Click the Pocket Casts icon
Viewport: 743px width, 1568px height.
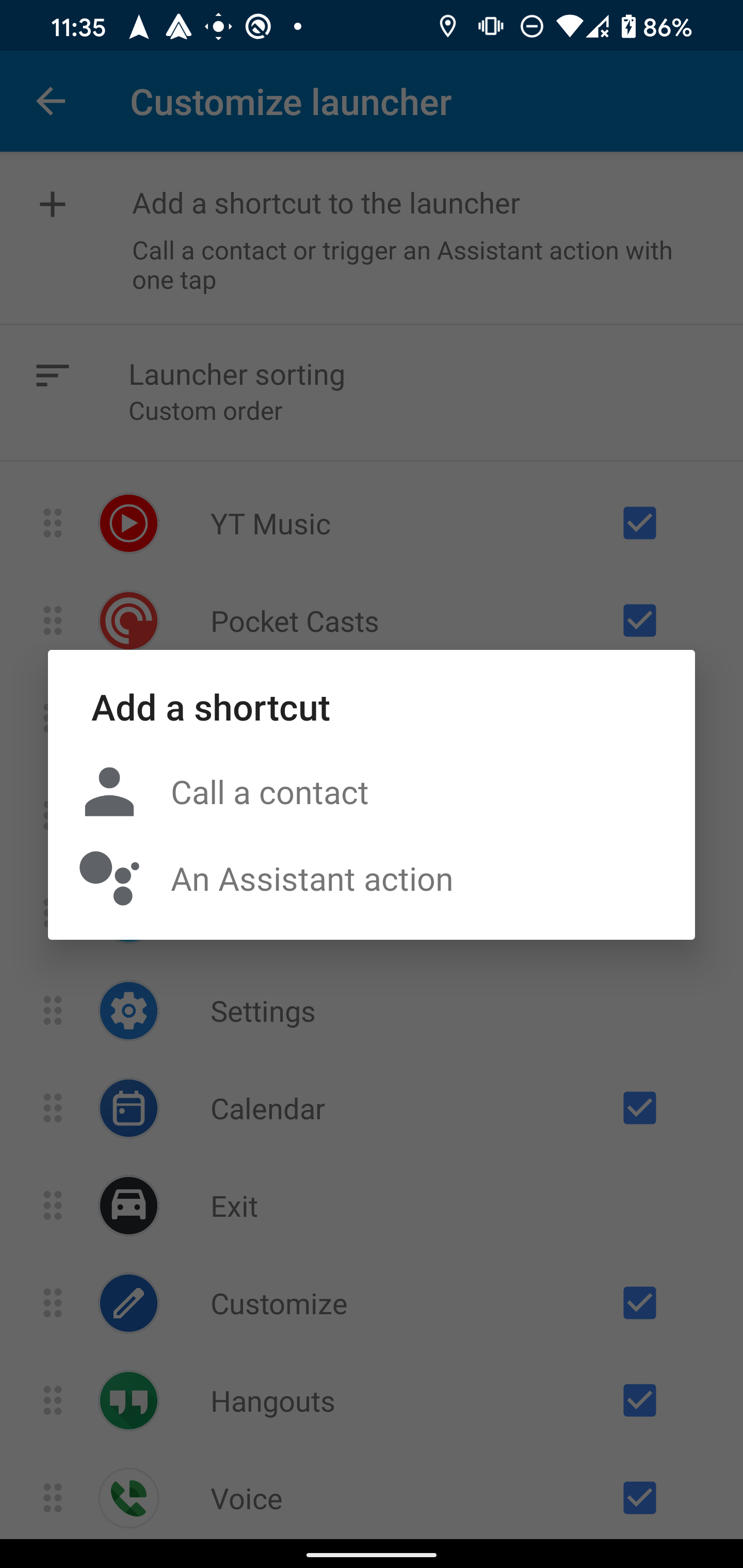pyautogui.click(x=128, y=620)
